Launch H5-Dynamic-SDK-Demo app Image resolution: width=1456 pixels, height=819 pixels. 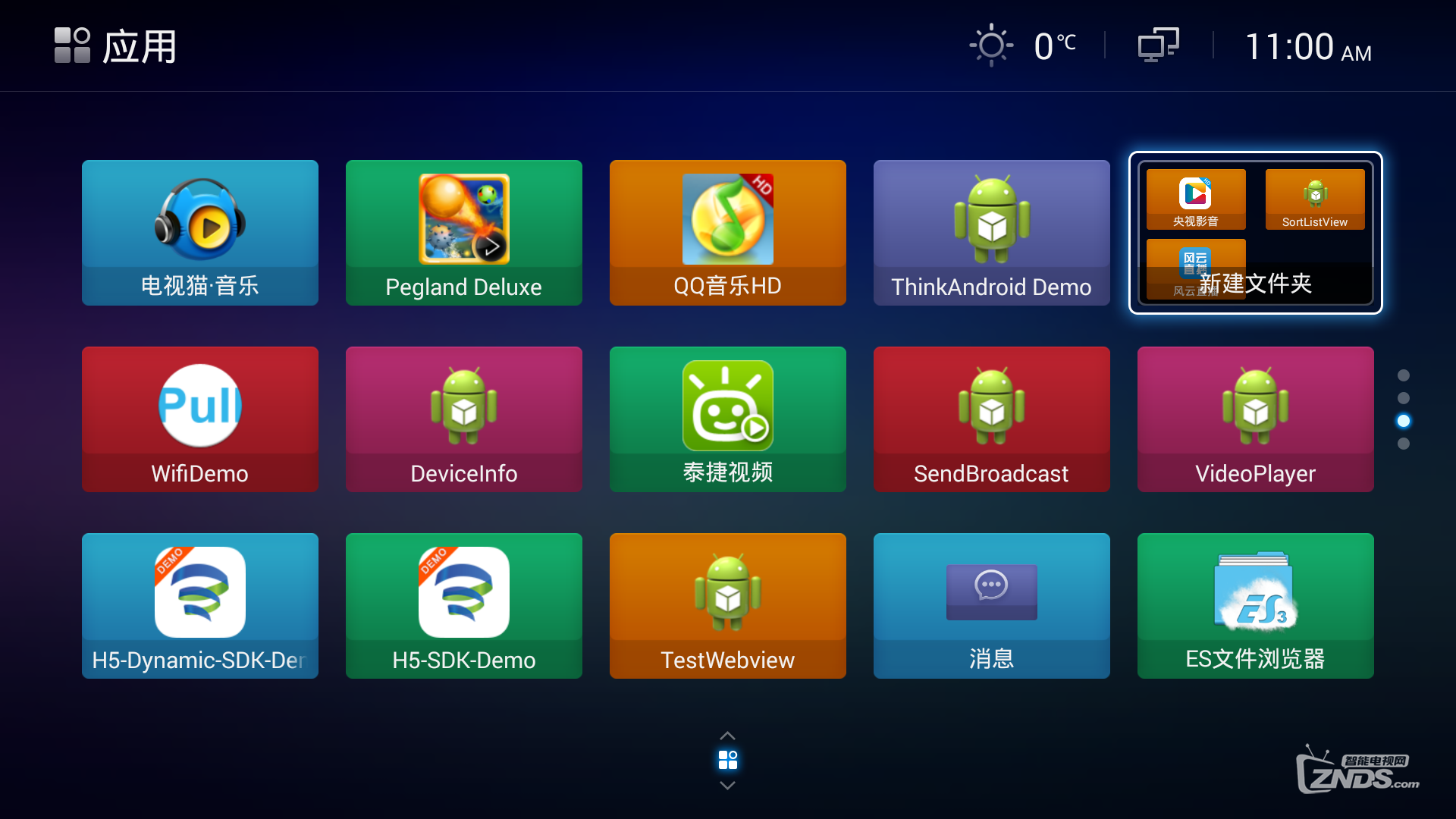click(200, 605)
